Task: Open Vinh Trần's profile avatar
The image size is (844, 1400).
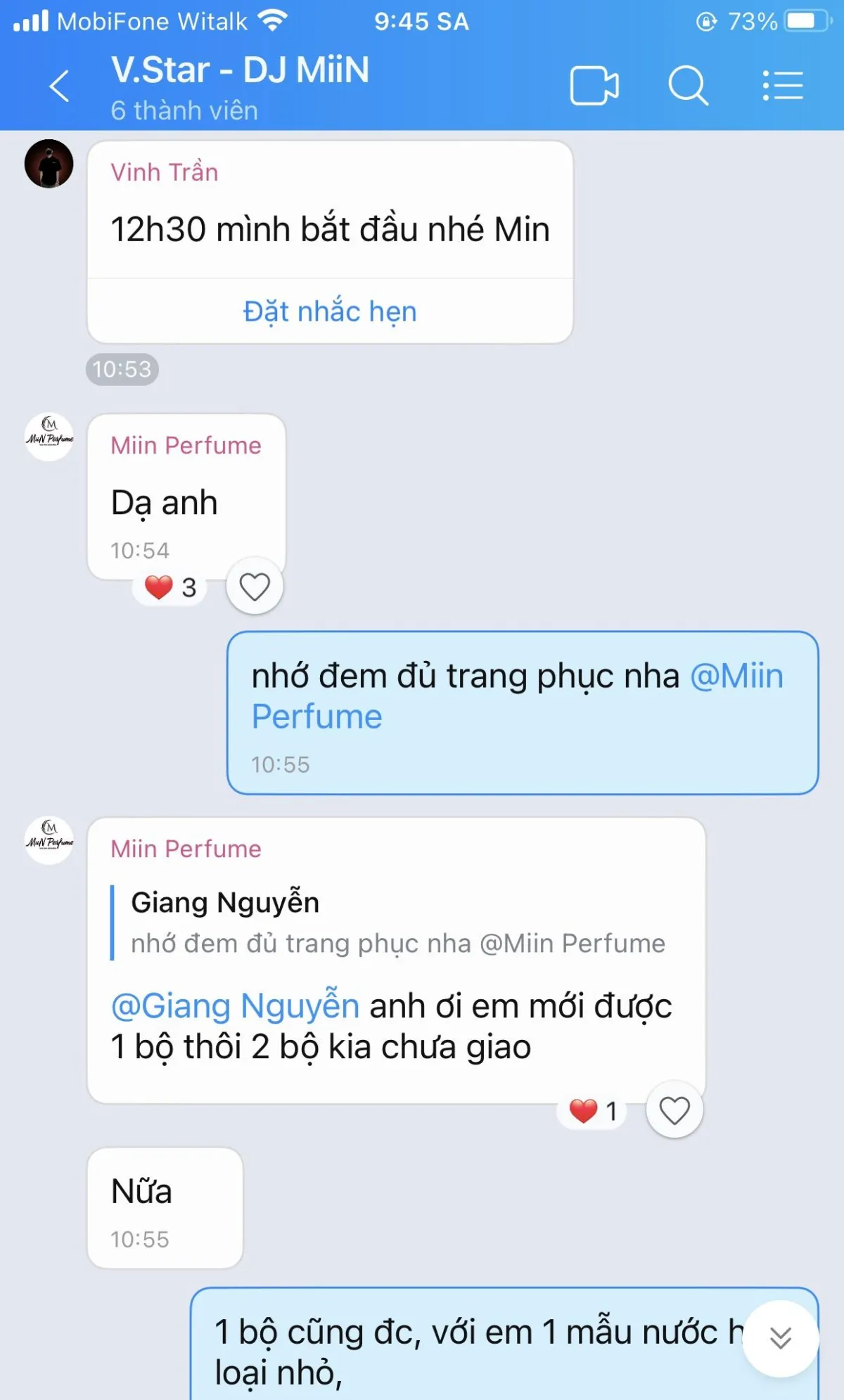Action: (x=49, y=163)
